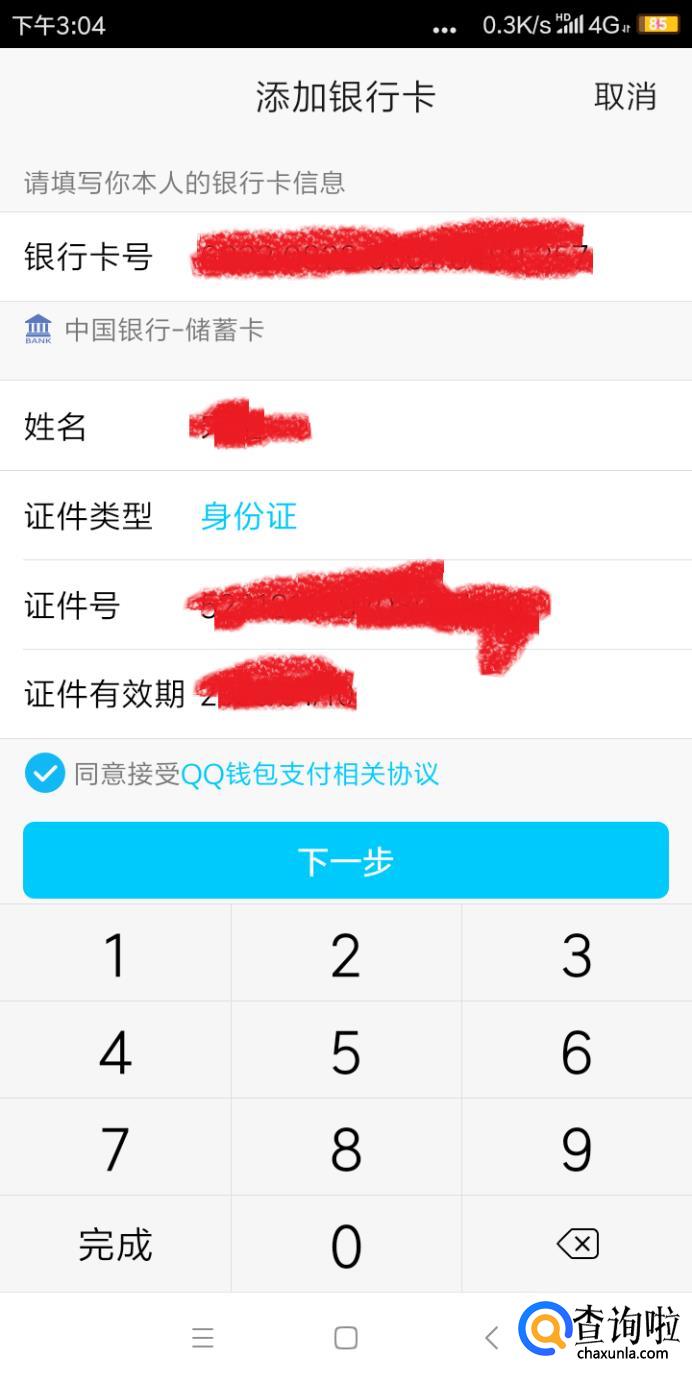
Task: Type digit 0 on keypad
Action: (x=346, y=1246)
